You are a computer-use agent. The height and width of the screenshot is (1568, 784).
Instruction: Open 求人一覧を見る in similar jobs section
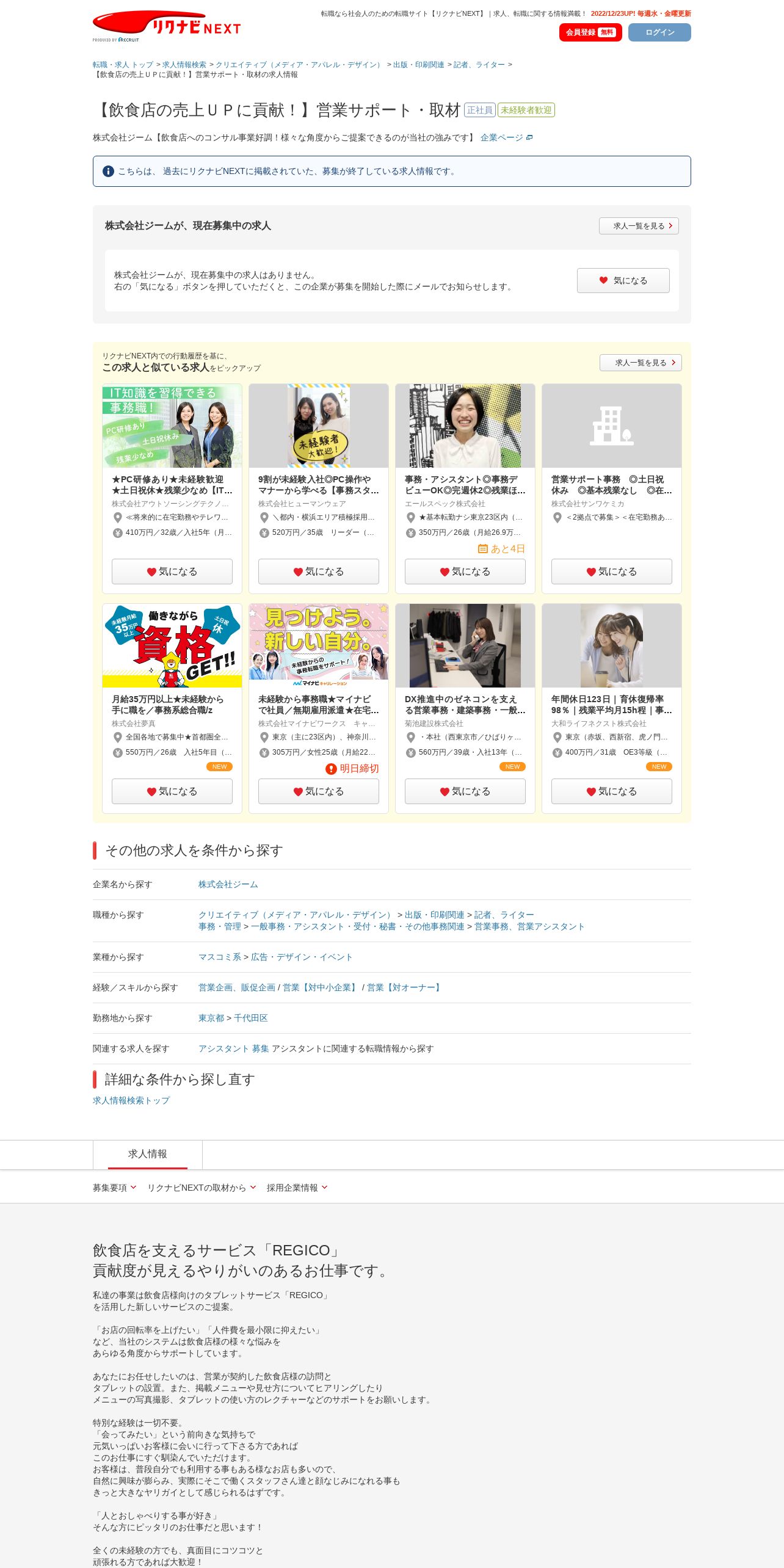point(641,363)
